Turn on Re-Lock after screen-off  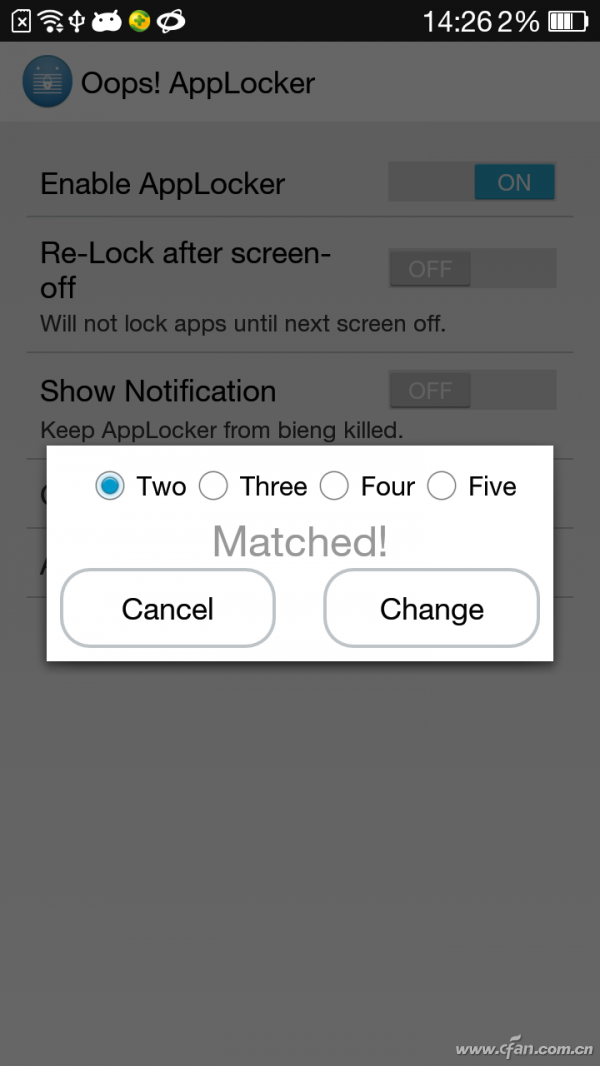[x=472, y=269]
